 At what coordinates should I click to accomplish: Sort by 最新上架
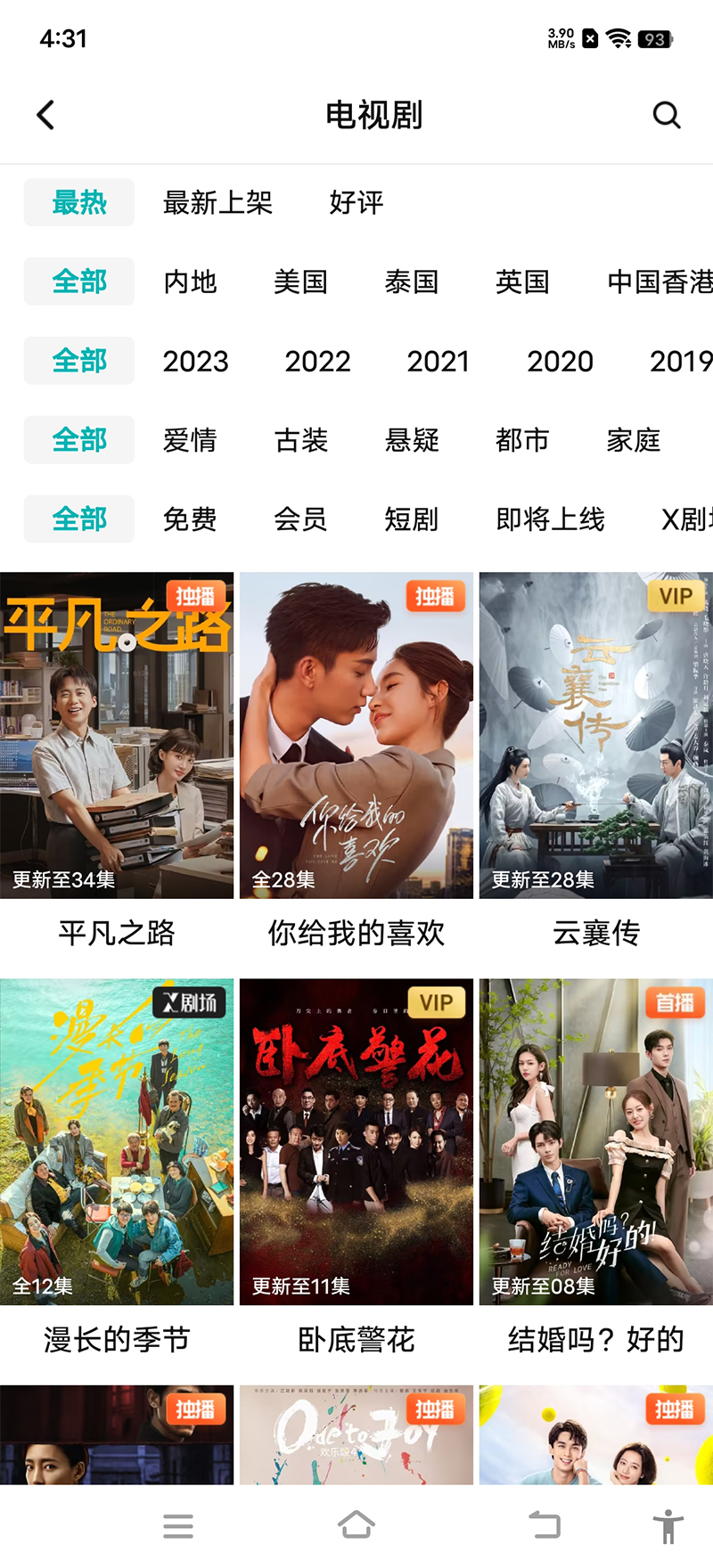pyautogui.click(x=217, y=203)
